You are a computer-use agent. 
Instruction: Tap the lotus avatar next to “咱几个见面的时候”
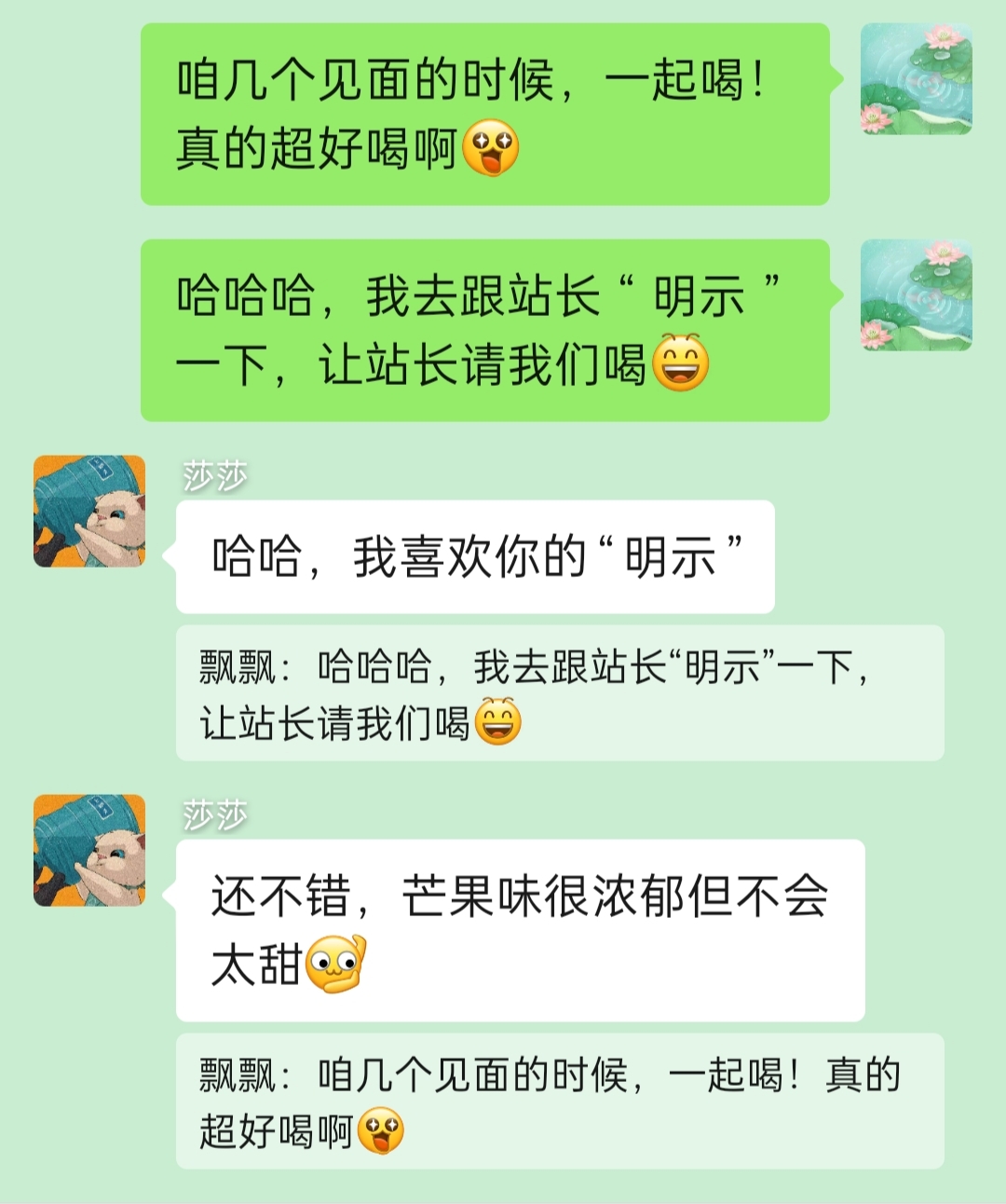tap(916, 79)
